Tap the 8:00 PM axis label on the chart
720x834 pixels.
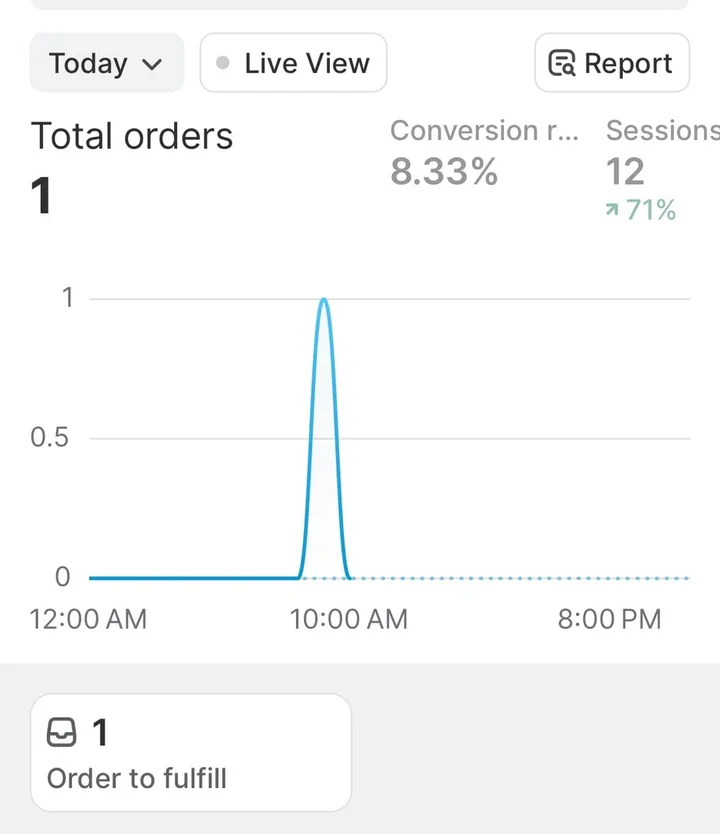coord(610,619)
